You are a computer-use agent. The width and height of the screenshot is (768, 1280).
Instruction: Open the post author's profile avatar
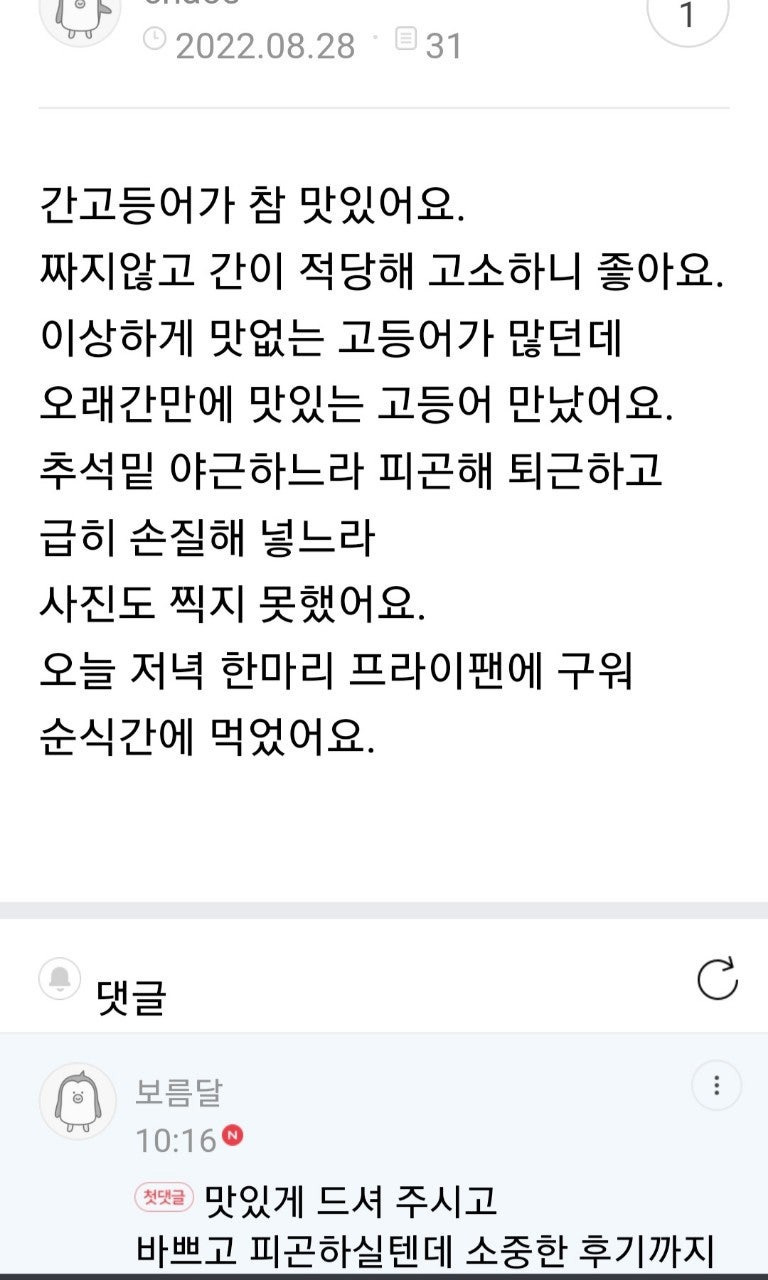click(78, 15)
